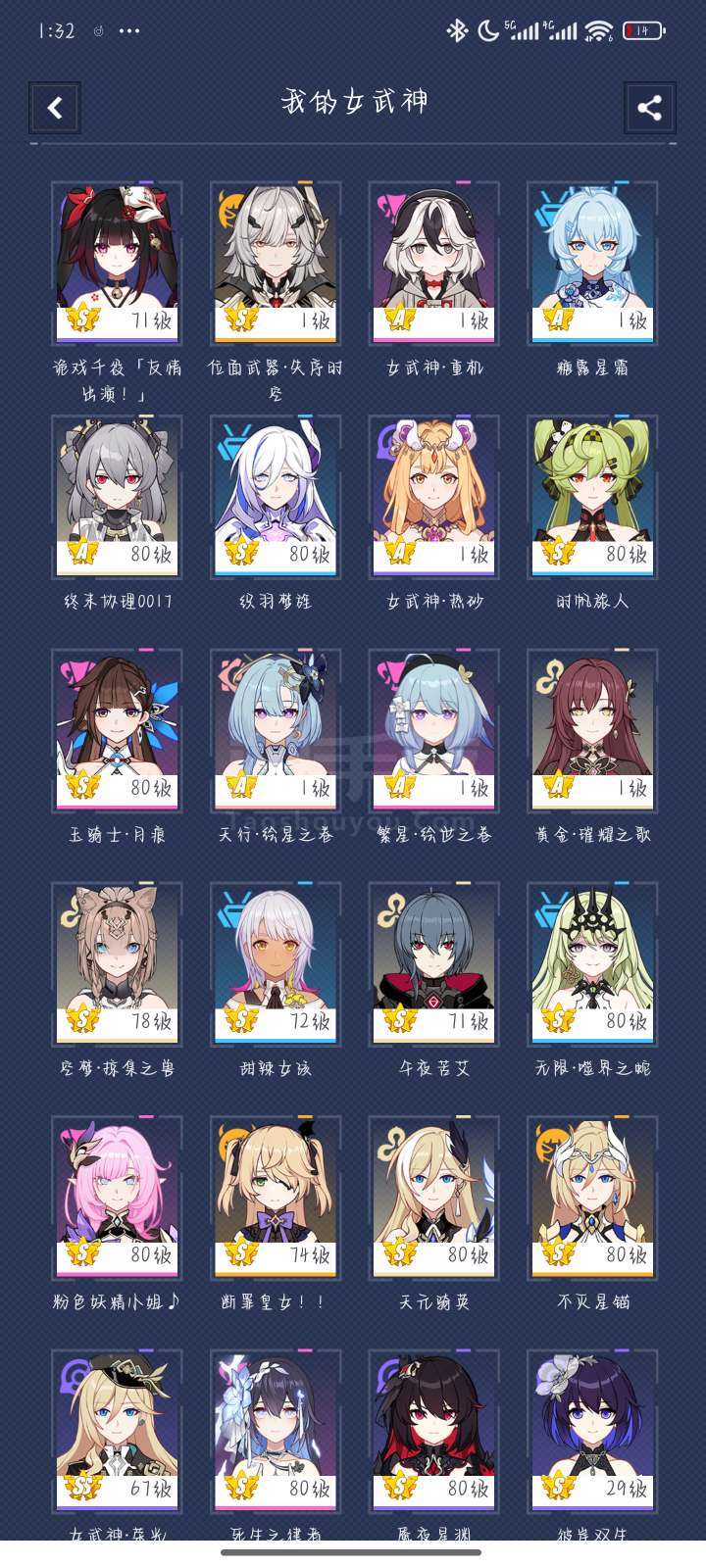The height and width of the screenshot is (1568, 706).
Task: View the 女武神·热砂 card
Action: coord(434,497)
